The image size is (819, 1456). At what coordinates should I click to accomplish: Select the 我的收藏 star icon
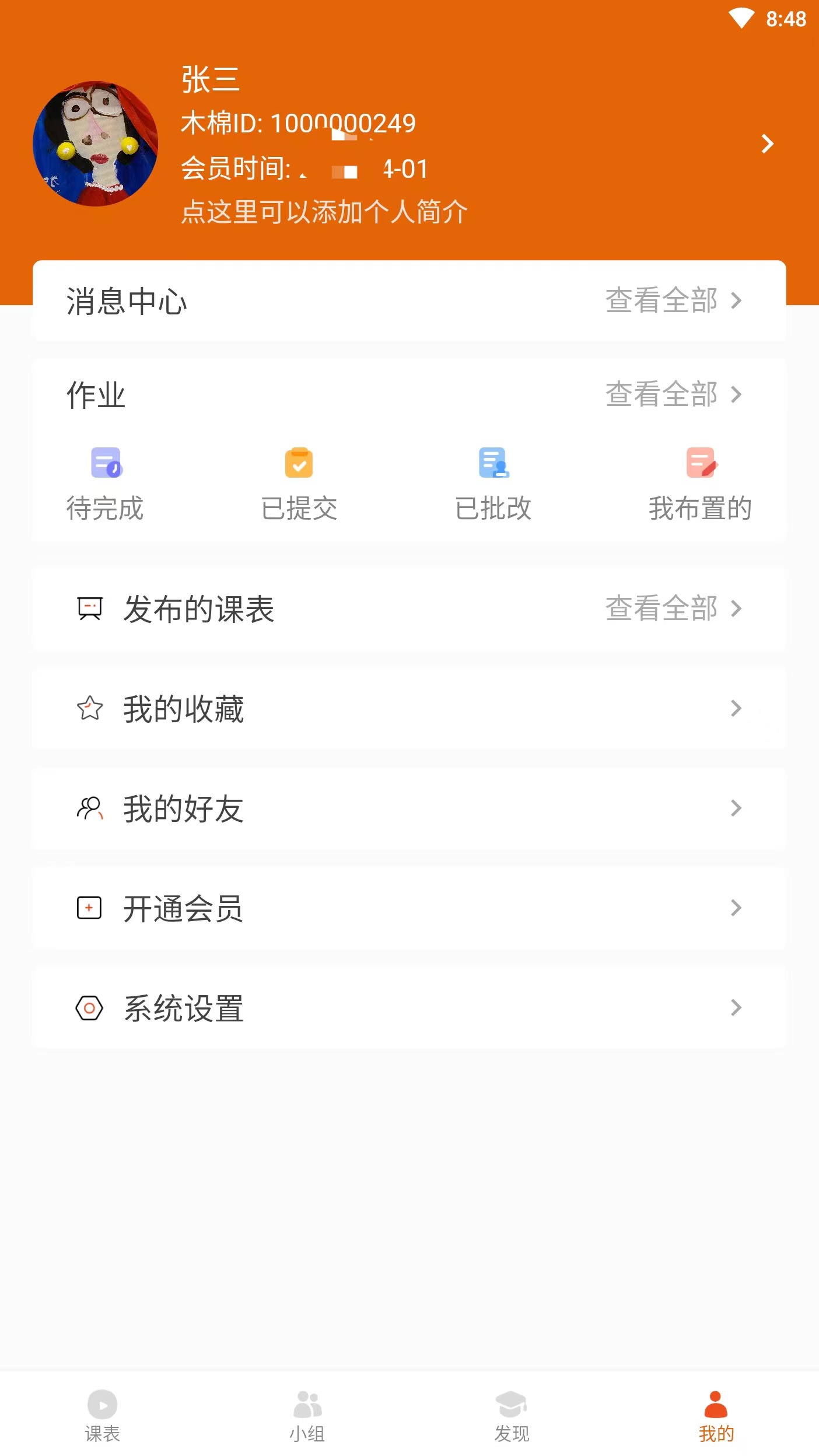89,708
